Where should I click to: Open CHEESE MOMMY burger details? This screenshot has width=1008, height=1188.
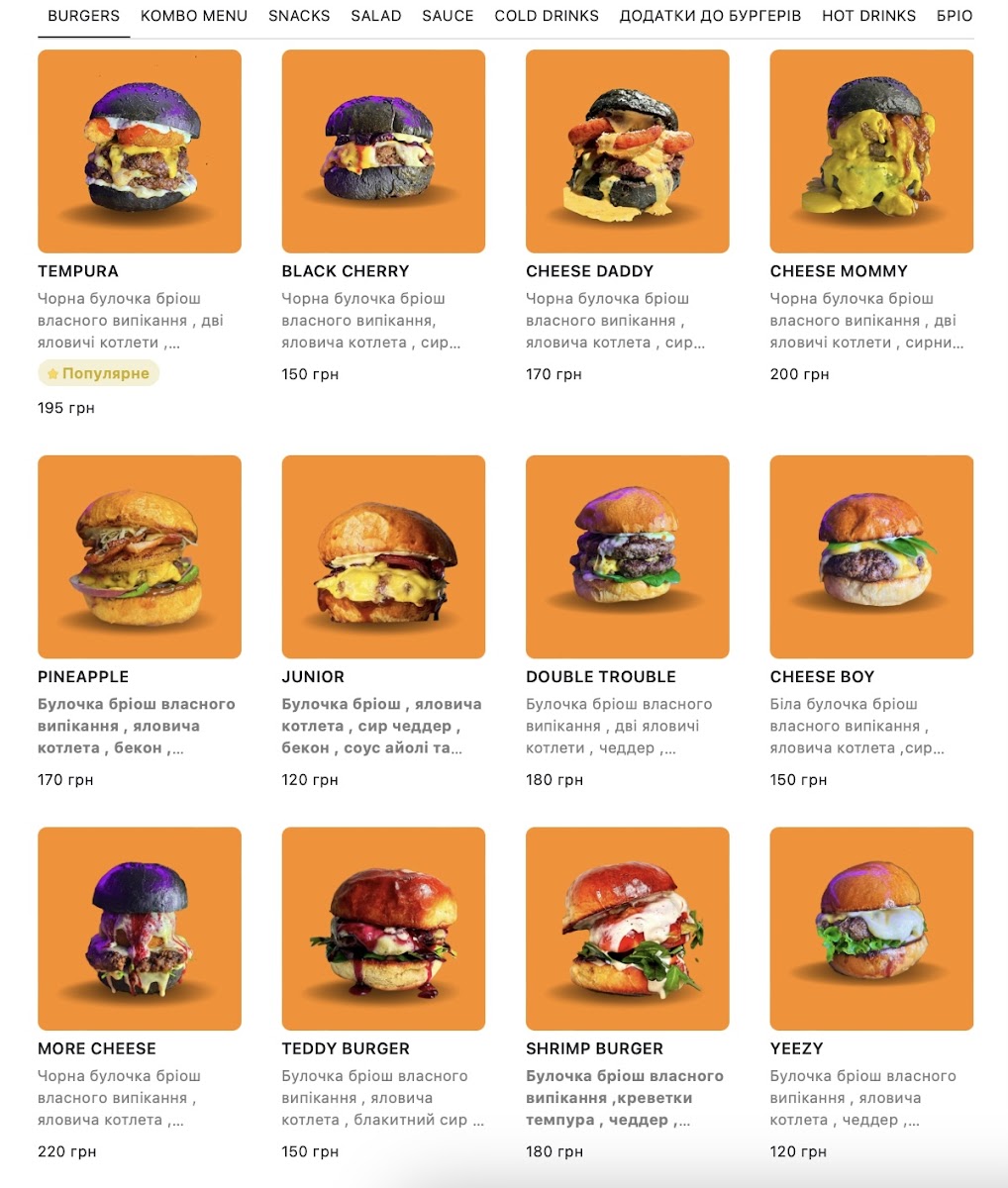pyautogui.click(x=871, y=218)
